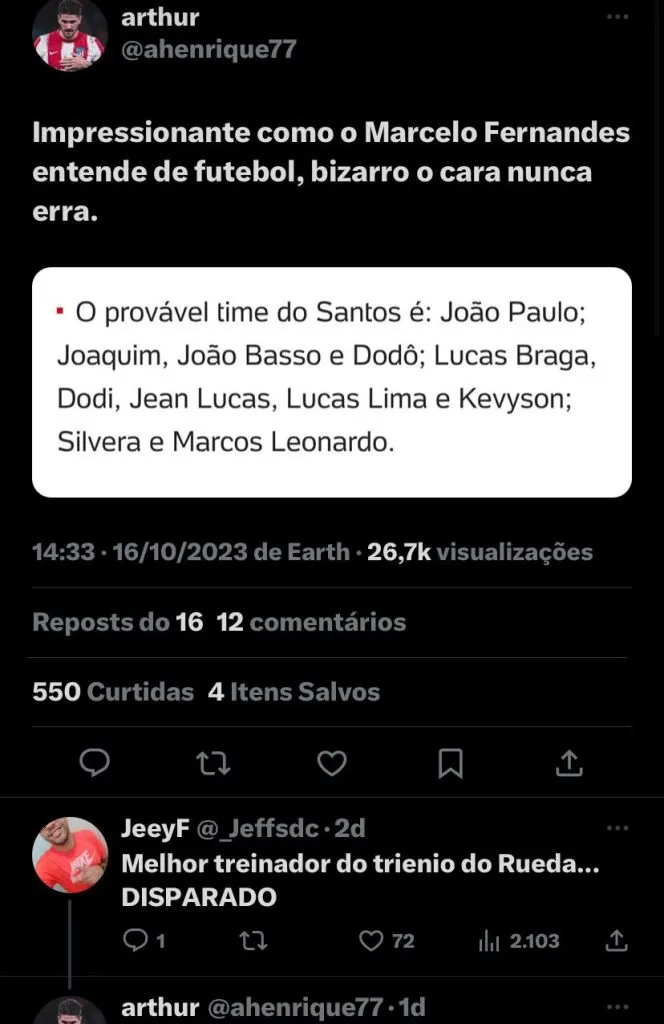Open JeeyF's reply about Rueda
The image size is (664, 1024).
pyautogui.click(x=360, y=881)
